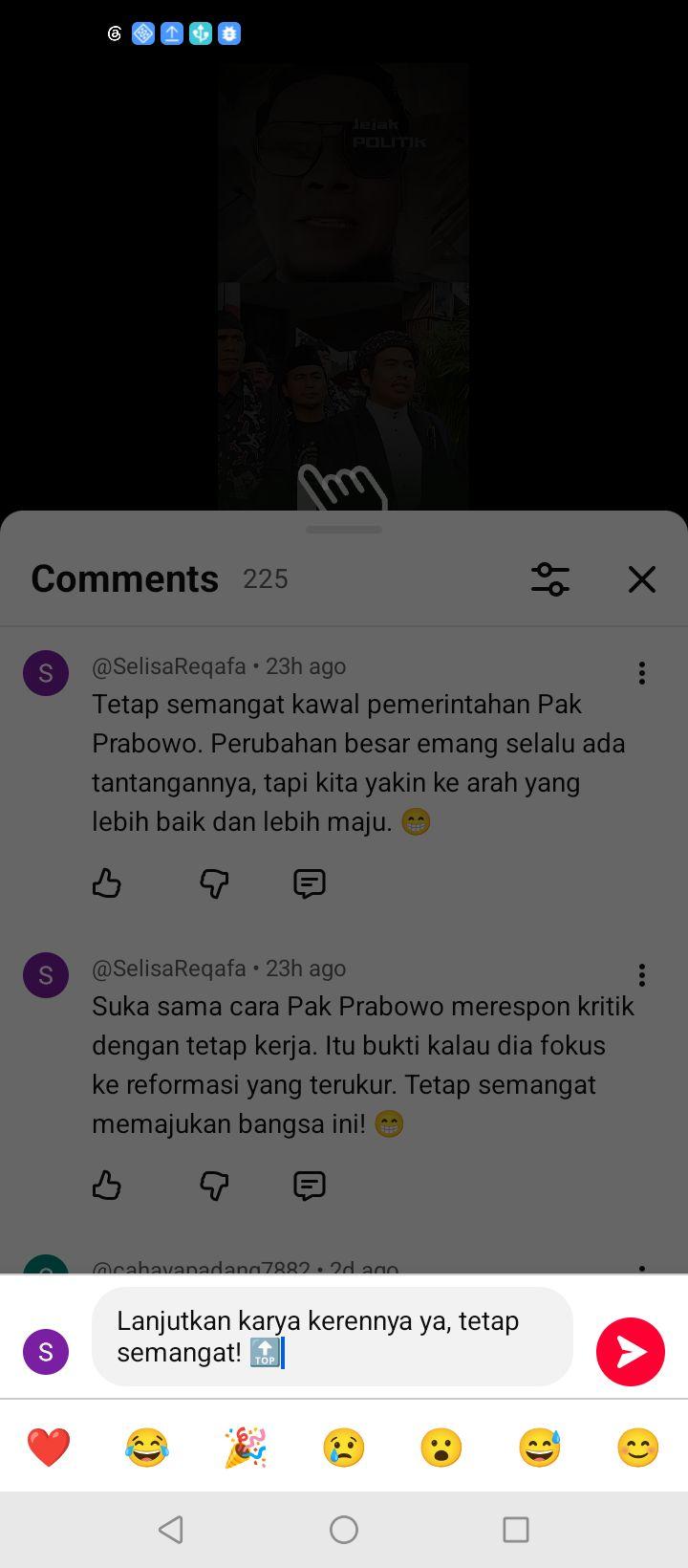The height and width of the screenshot is (1568, 688).
Task: Insert the tears of joy emoji
Action: (x=147, y=1448)
